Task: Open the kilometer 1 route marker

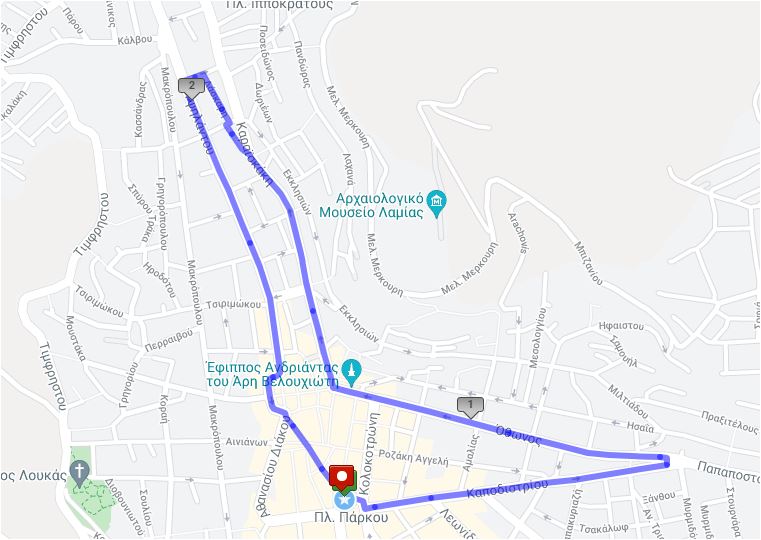Action: (469, 405)
